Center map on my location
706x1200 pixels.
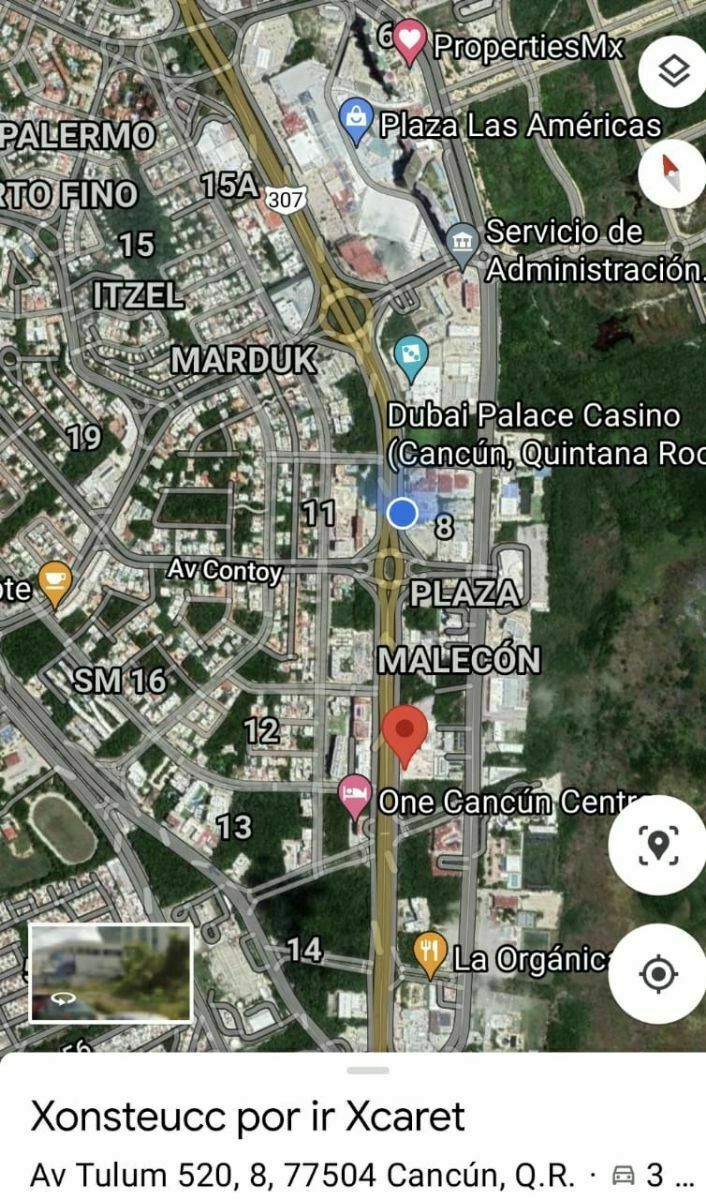click(658, 973)
